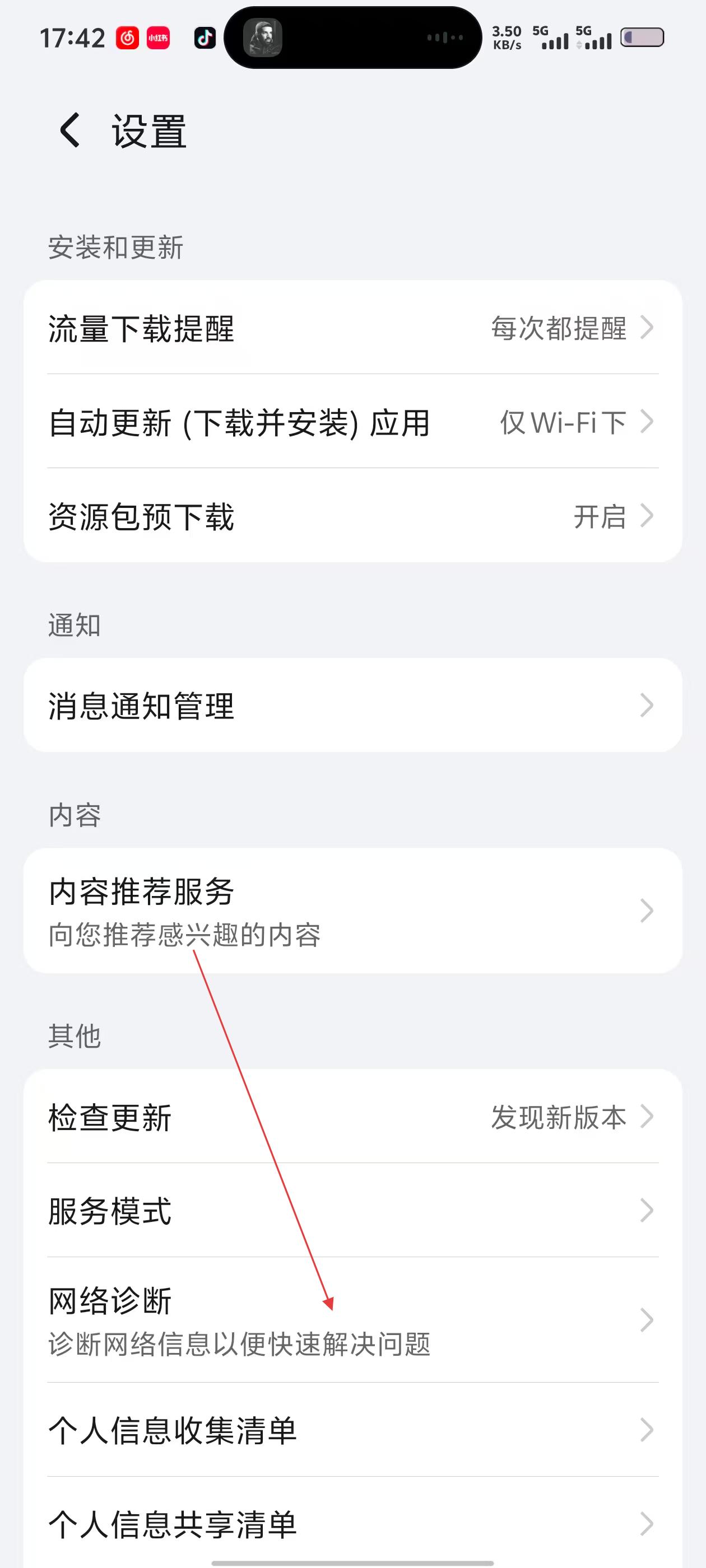Change 自动更新 (下载并安装) 应用 option

click(x=352, y=422)
